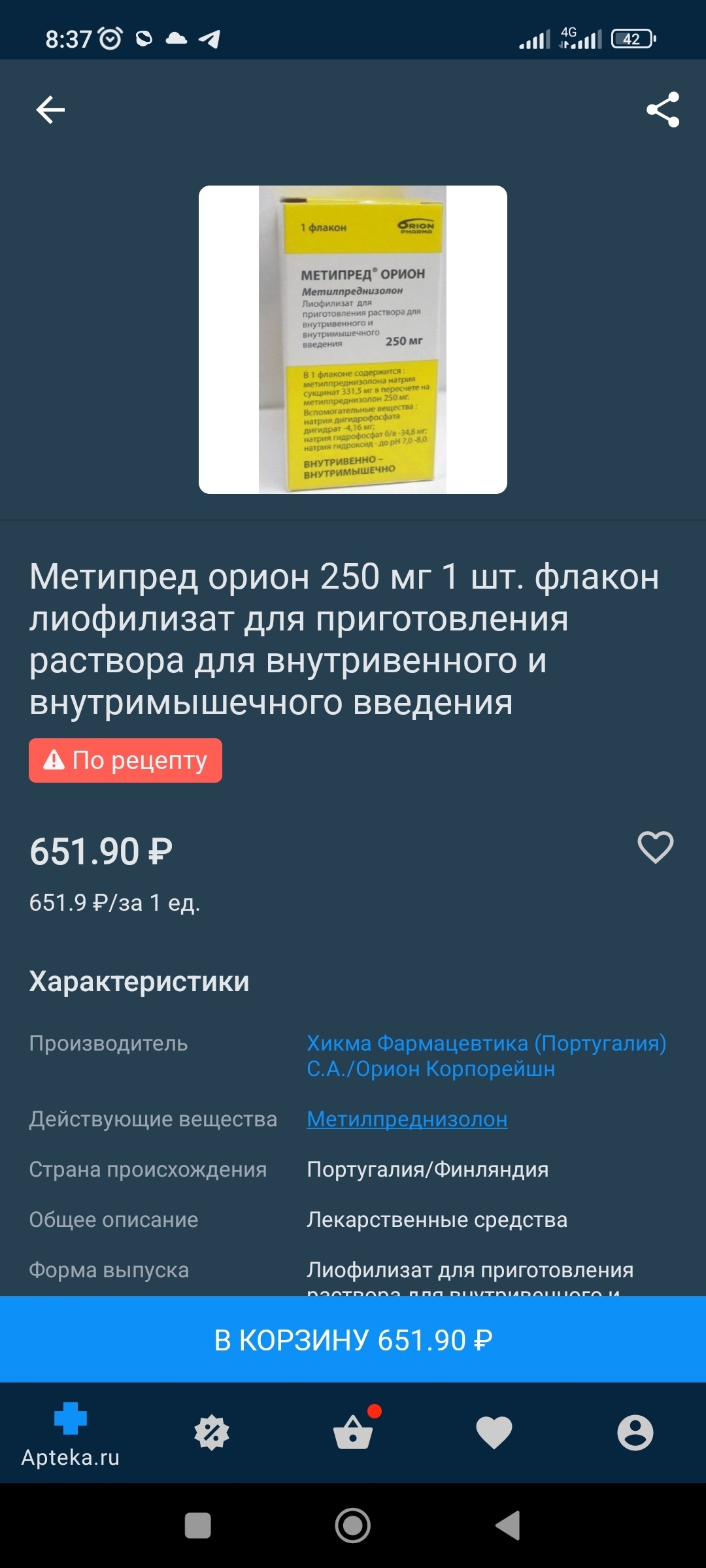Screen dimensions: 706x1568
Task: Share this Метипред product page
Action: (x=662, y=110)
